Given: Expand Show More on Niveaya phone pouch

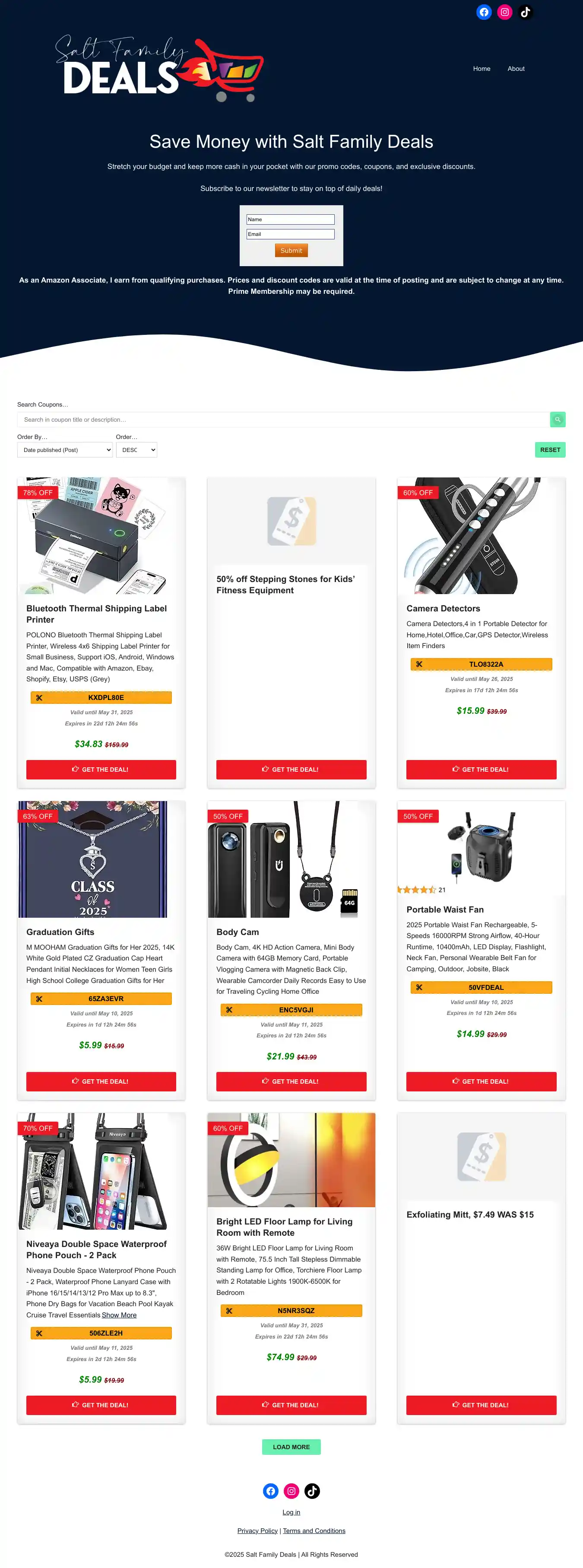Looking at the screenshot, I should click(x=119, y=1315).
